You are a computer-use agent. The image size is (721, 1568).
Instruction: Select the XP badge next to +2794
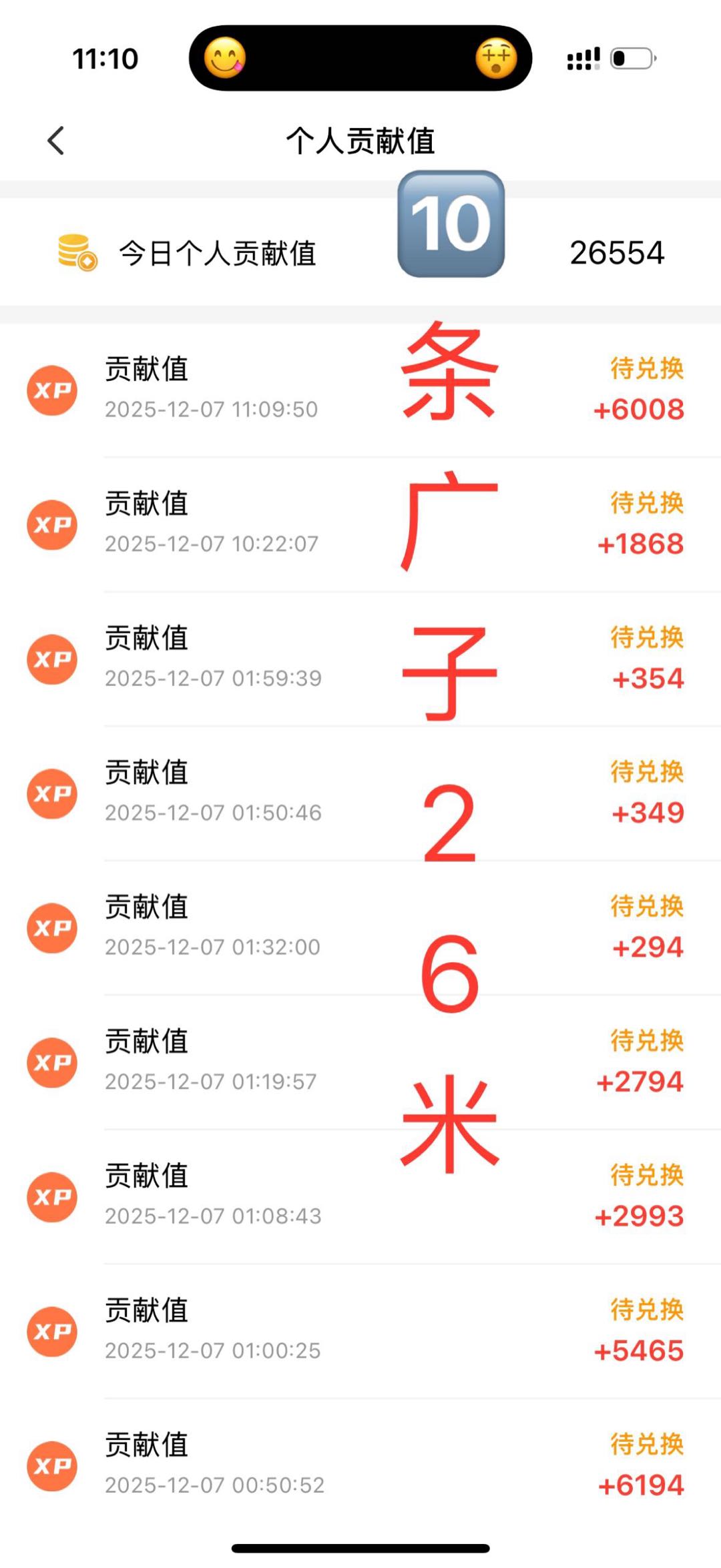click(53, 1062)
